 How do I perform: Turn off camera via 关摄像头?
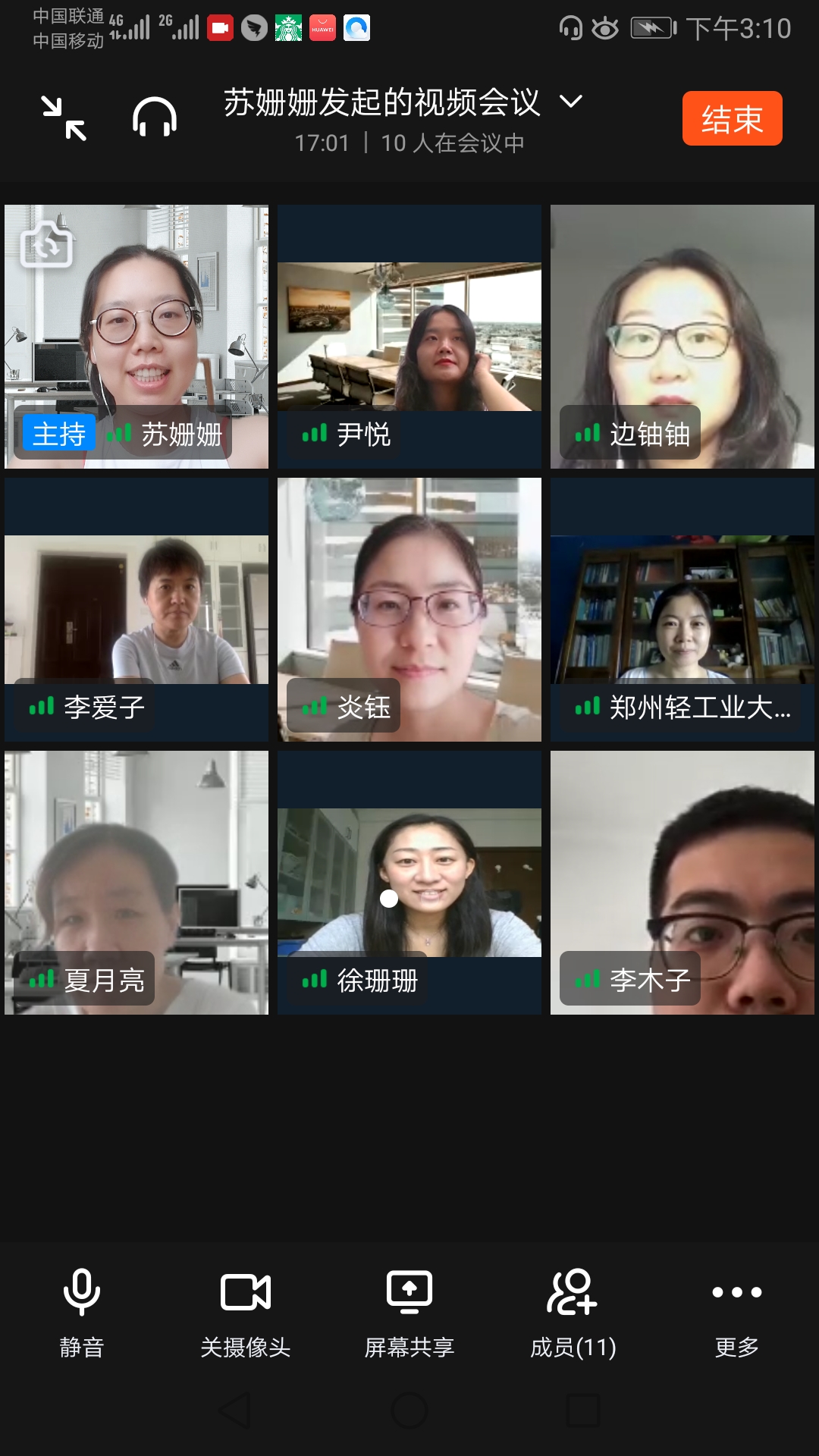[x=246, y=1310]
